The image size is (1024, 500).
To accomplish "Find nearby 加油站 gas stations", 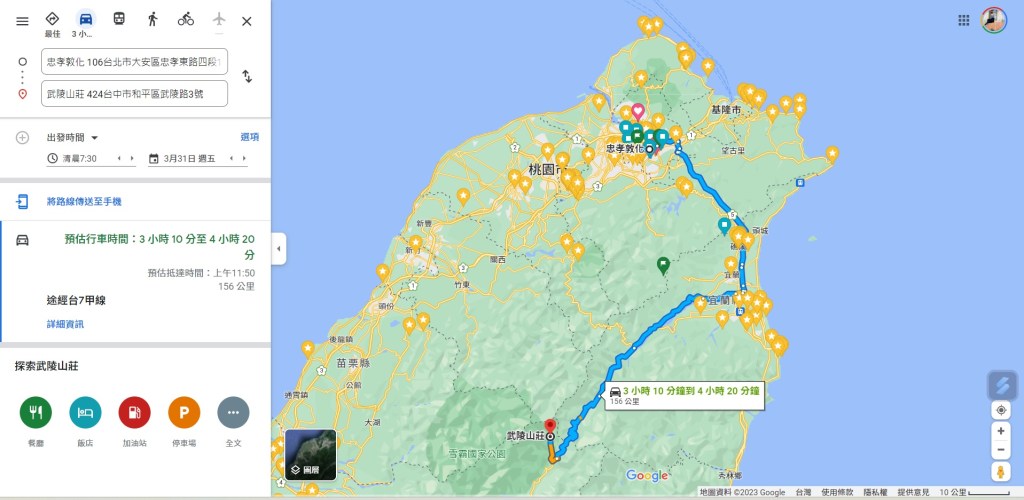I will 134,412.
